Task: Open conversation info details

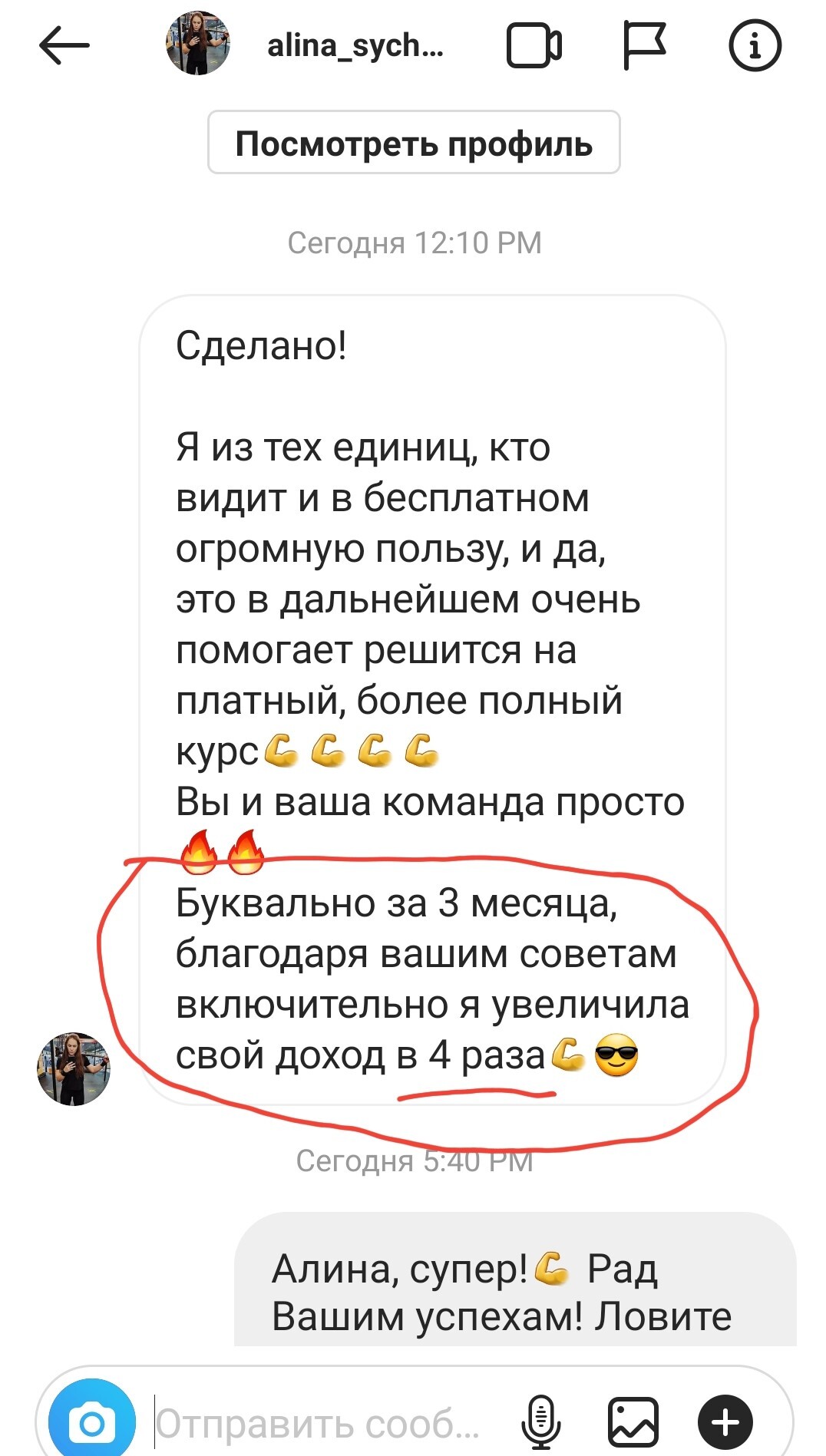Action: (x=755, y=46)
